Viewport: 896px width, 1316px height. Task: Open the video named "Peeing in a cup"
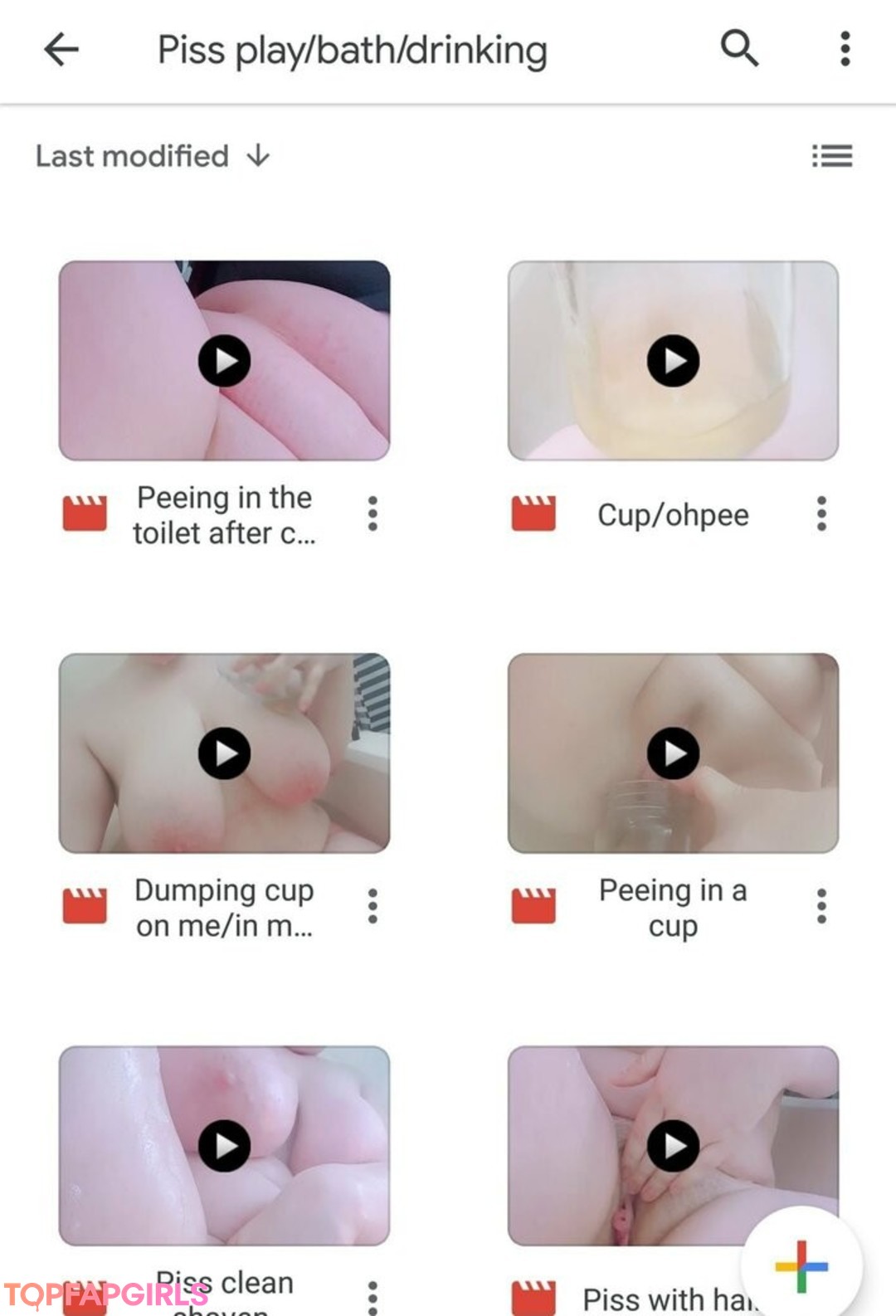(x=673, y=753)
